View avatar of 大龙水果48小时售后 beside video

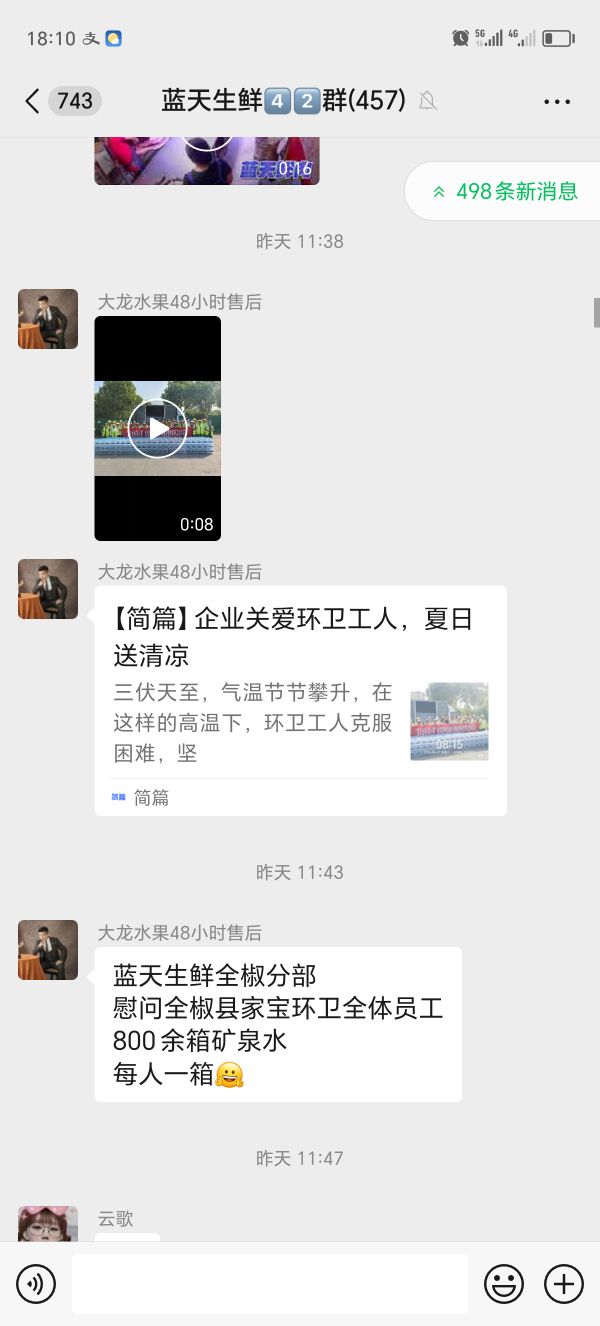click(x=48, y=319)
